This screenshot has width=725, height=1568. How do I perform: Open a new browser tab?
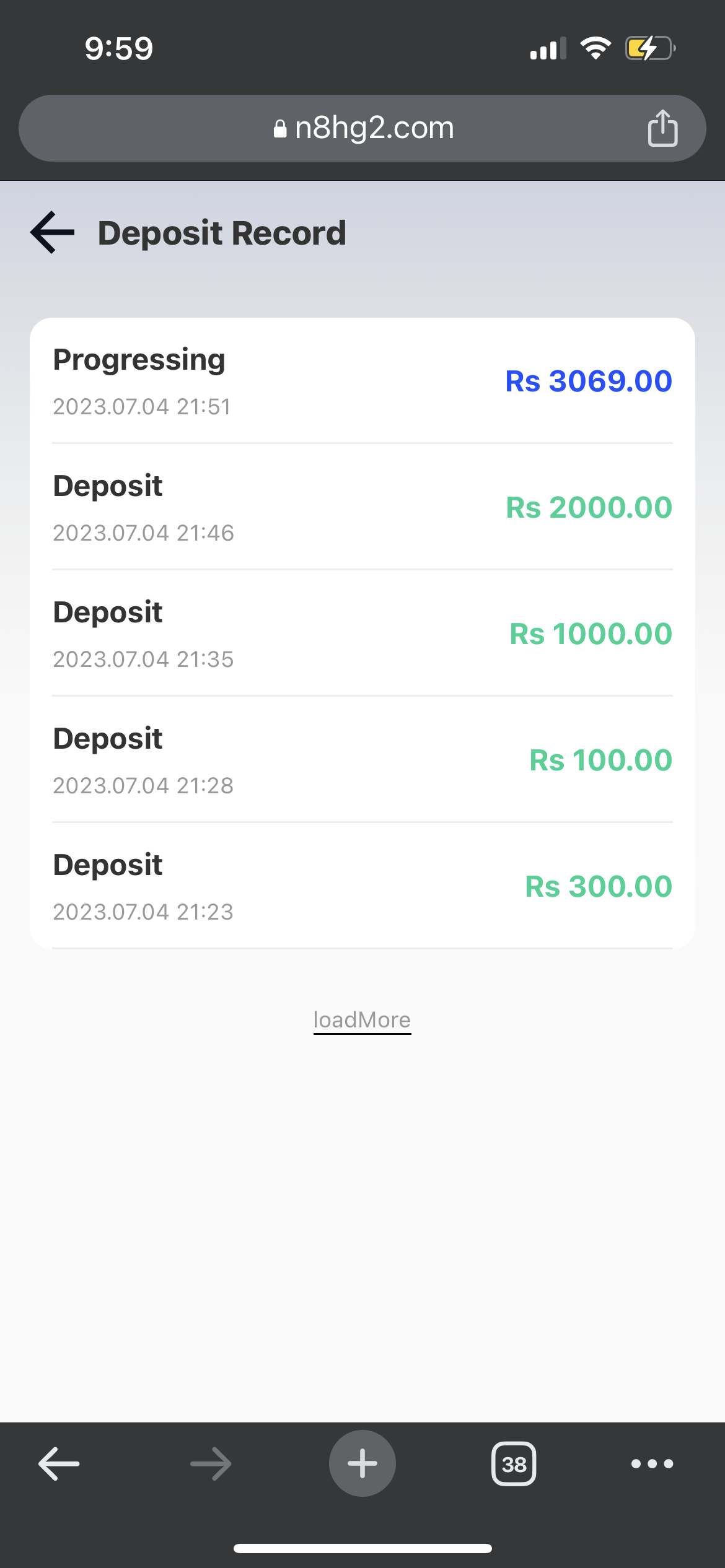click(362, 1463)
